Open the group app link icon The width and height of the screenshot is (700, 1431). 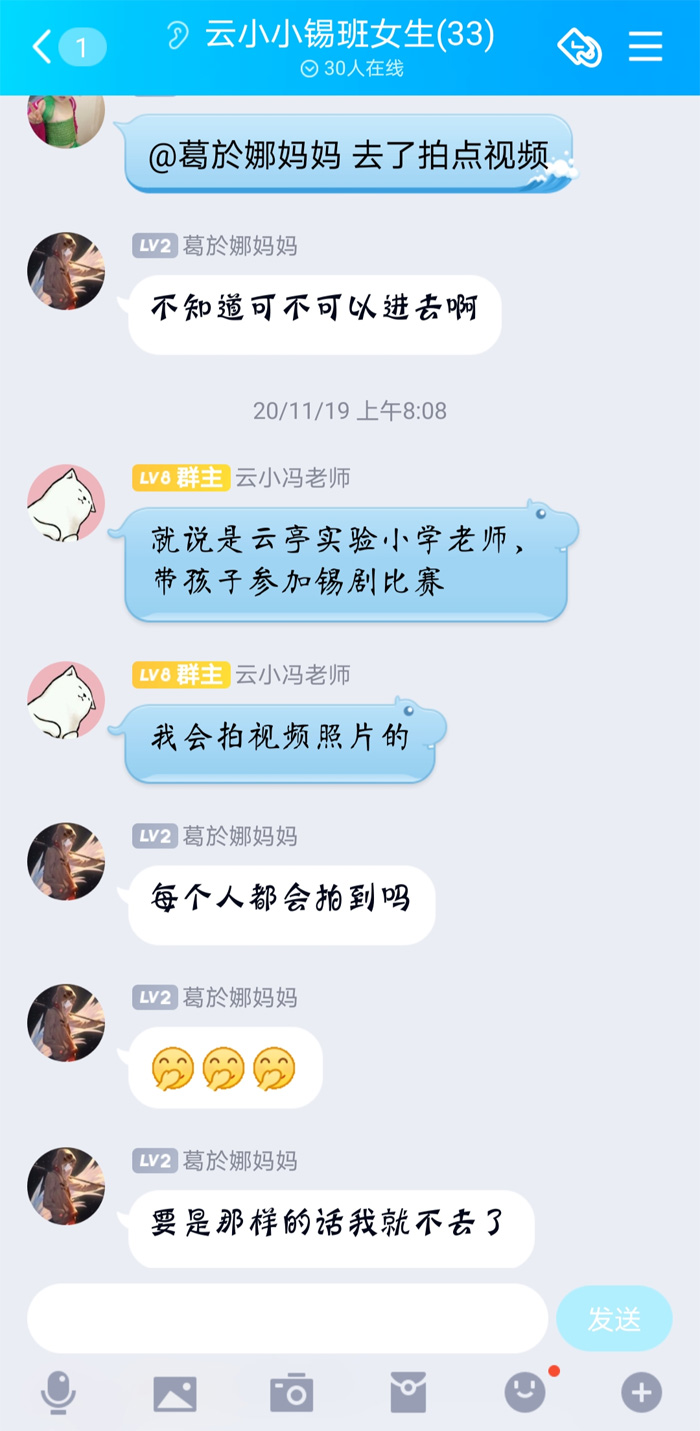pyautogui.click(x=579, y=47)
